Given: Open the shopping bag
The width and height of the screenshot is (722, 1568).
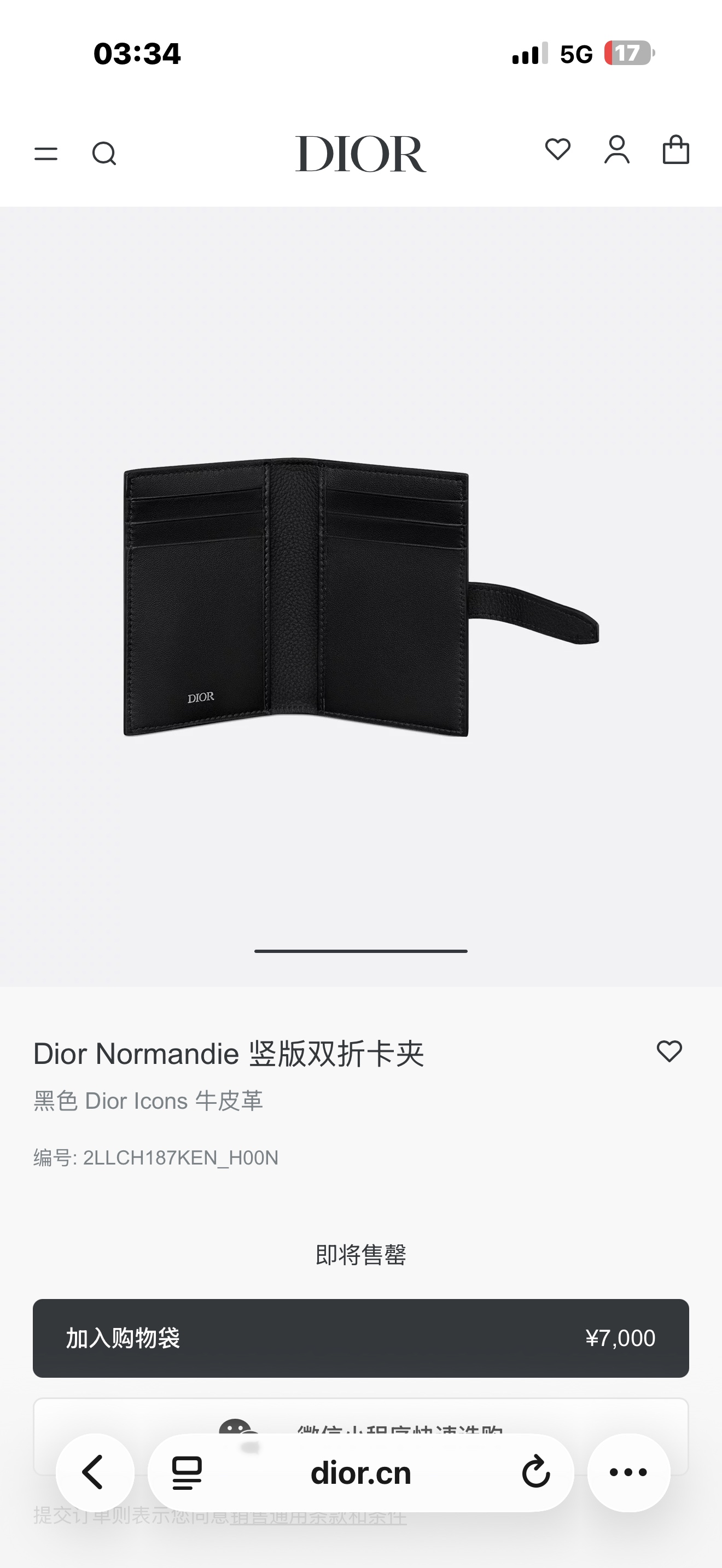Looking at the screenshot, I should click(676, 150).
